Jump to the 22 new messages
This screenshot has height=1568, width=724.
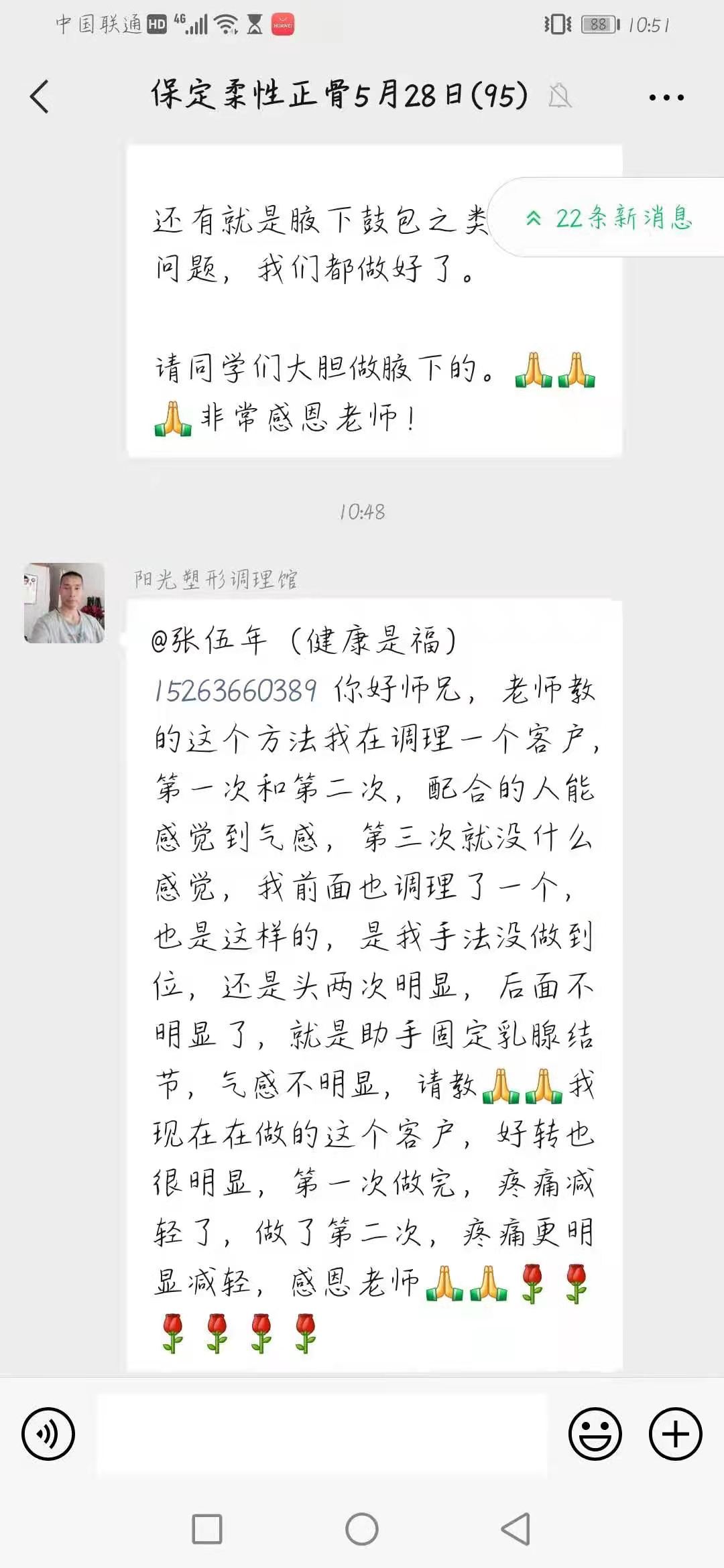607,218
